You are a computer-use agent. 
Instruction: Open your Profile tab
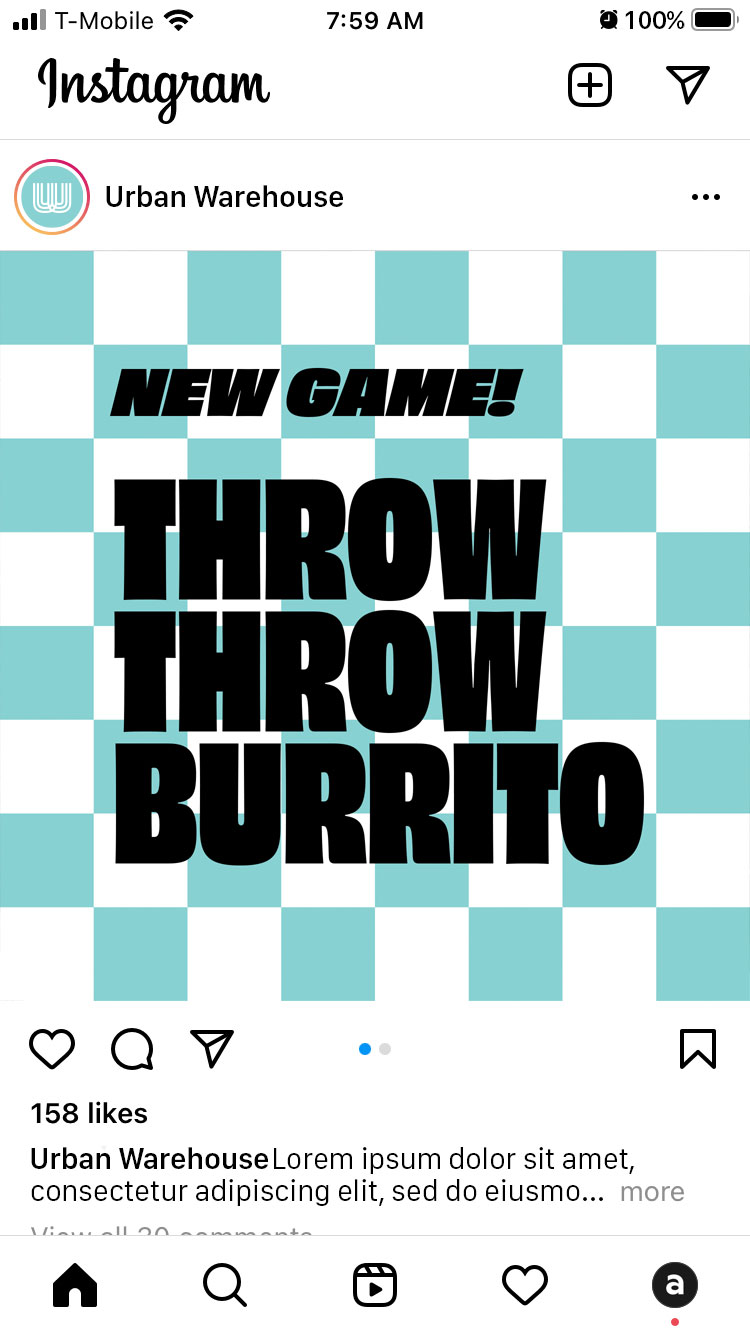coord(675,1285)
